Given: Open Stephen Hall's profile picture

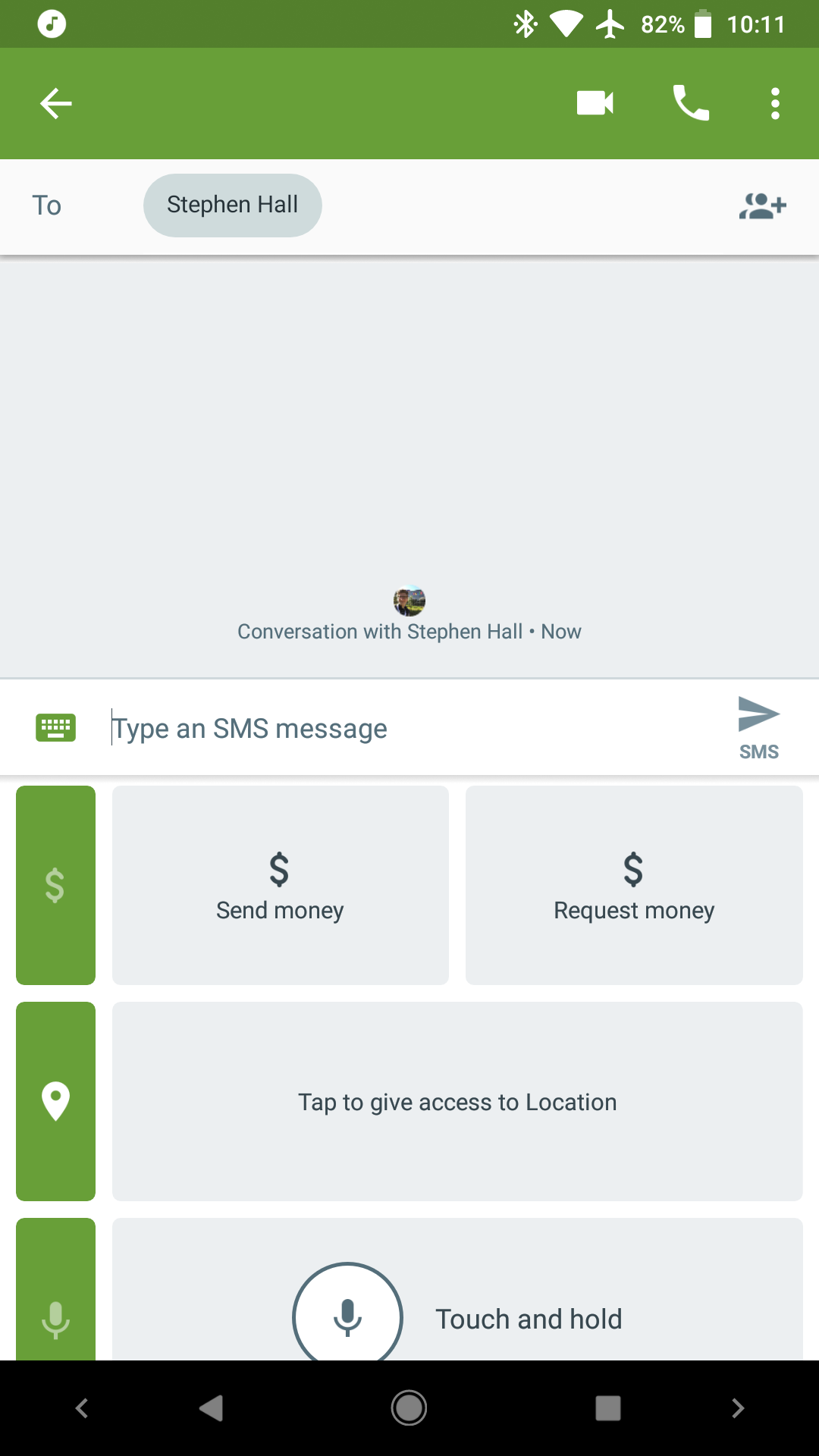Looking at the screenshot, I should click(x=409, y=601).
